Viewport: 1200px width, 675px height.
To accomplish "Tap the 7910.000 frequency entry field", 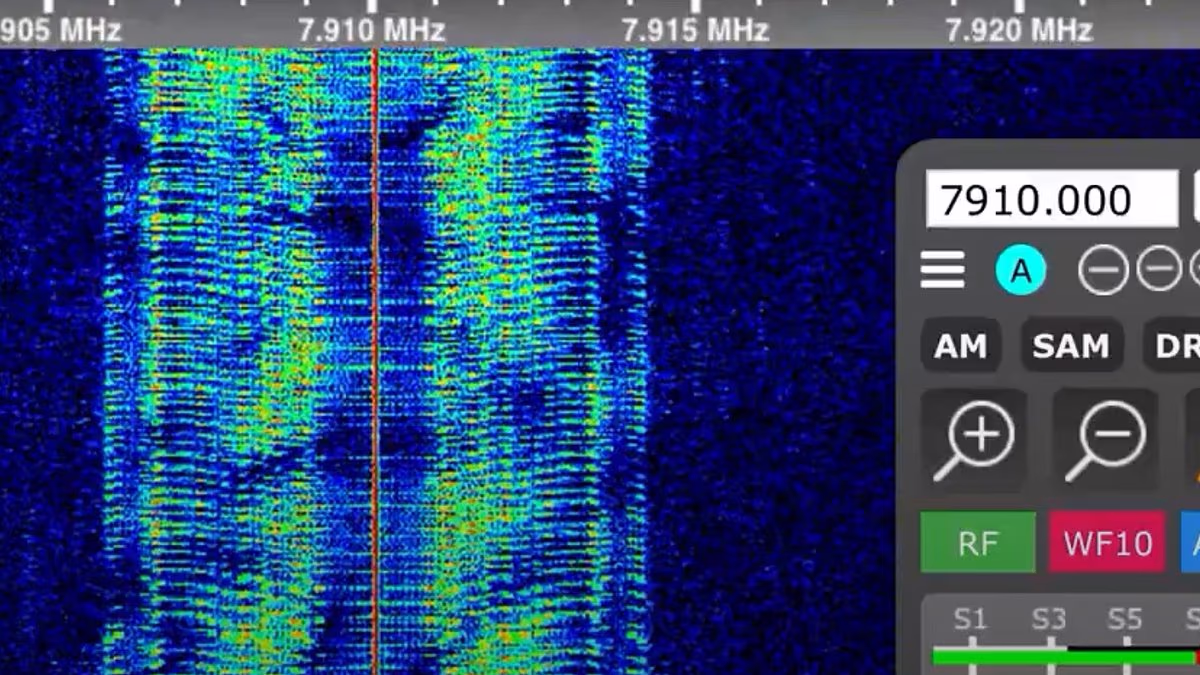I will (1051, 200).
